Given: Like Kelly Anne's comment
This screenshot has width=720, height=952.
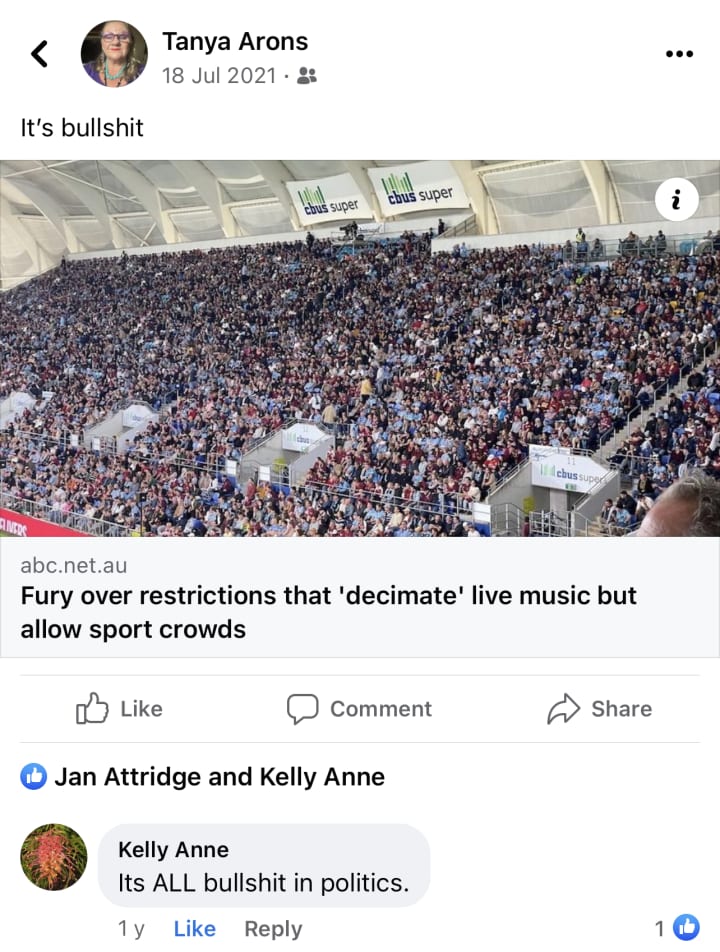Looking at the screenshot, I should coord(194,928).
